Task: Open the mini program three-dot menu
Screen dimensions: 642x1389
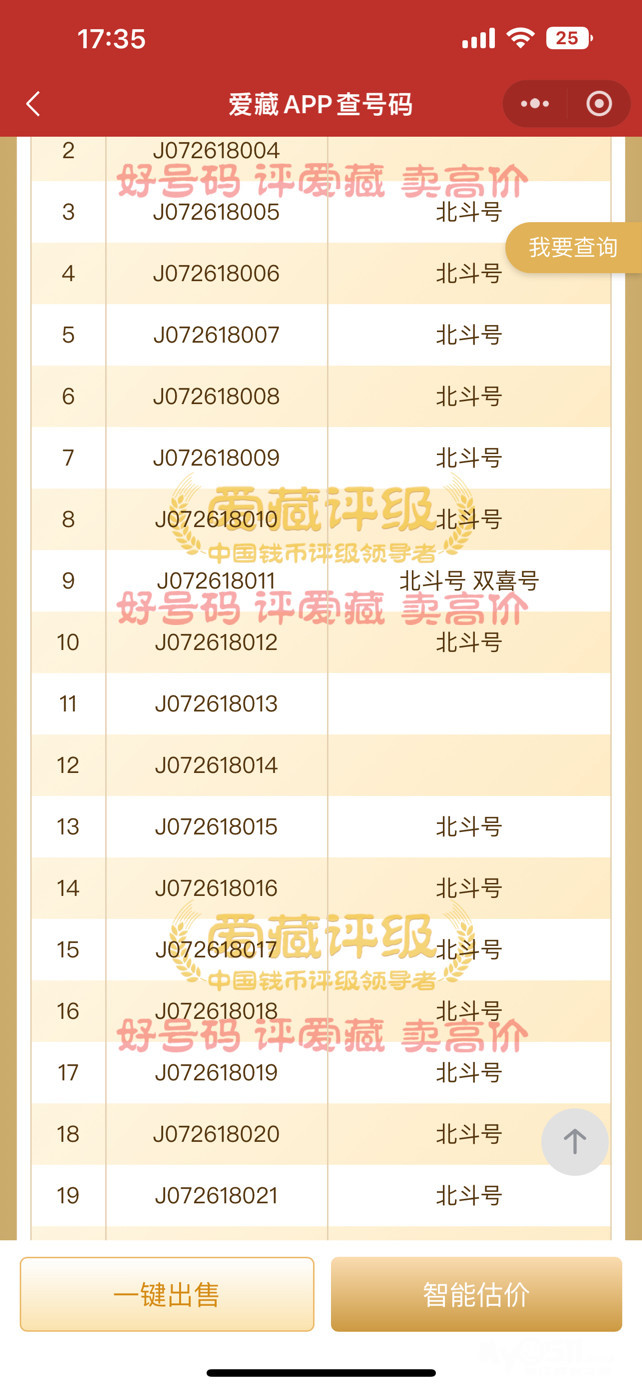Action: 535,104
